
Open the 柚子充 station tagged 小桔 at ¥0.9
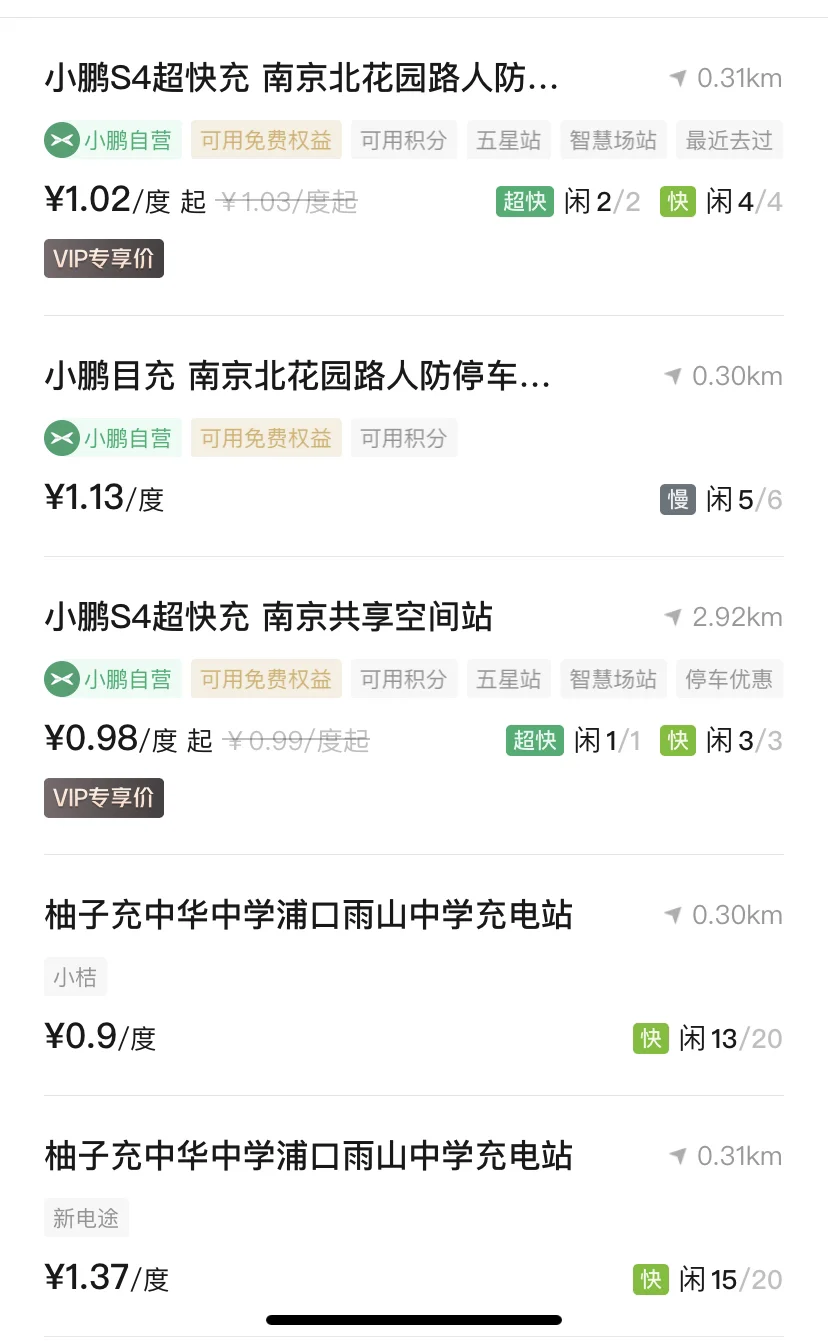click(414, 976)
